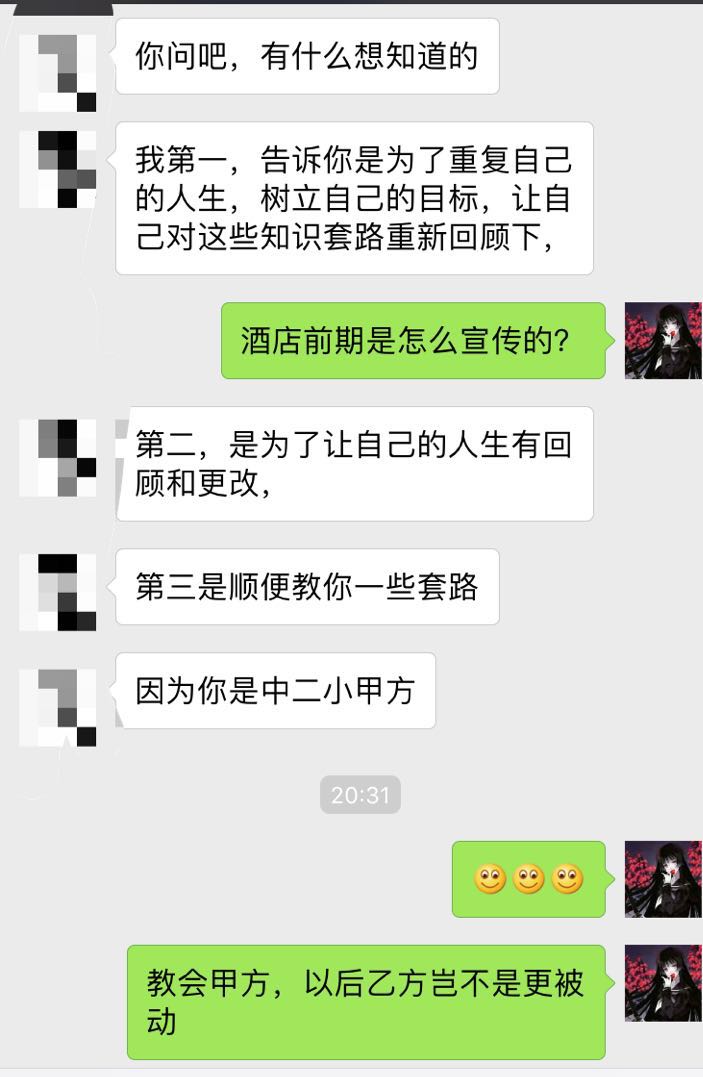Open contact avatar beside "因为你是中二小甲方"
This screenshot has height=1077, width=703.
(x=58, y=707)
